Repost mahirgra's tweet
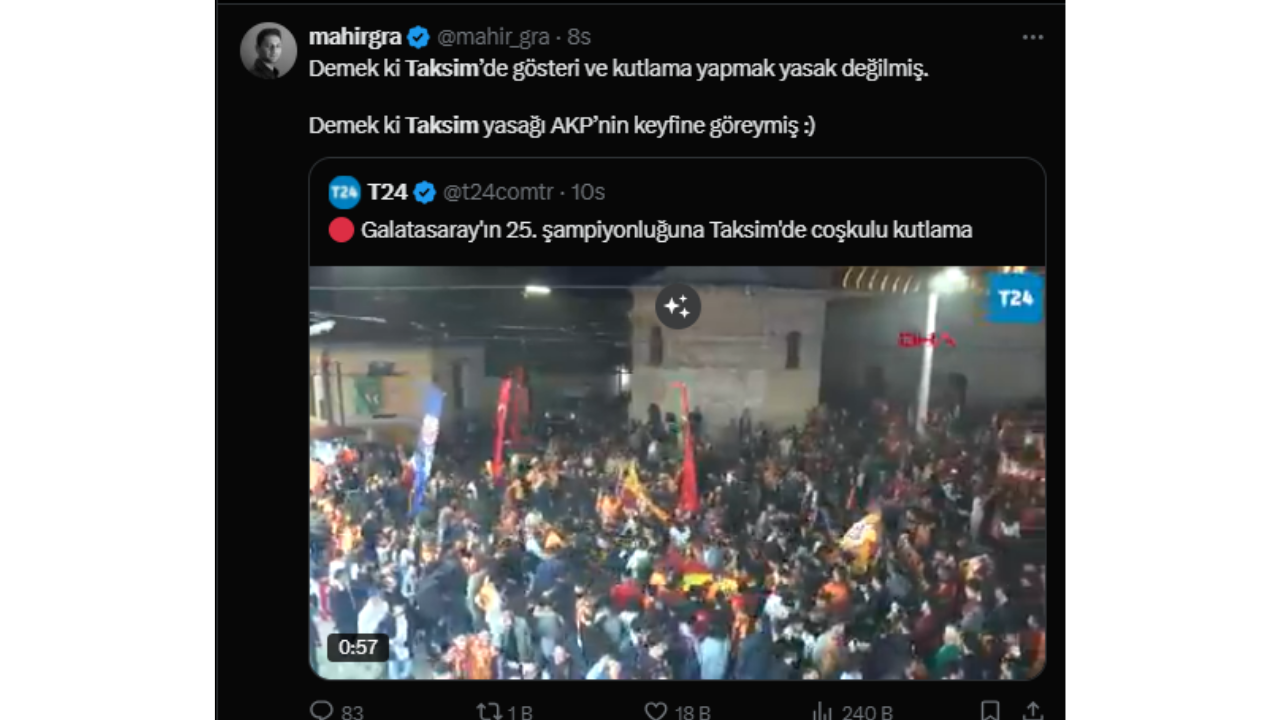 489,710
